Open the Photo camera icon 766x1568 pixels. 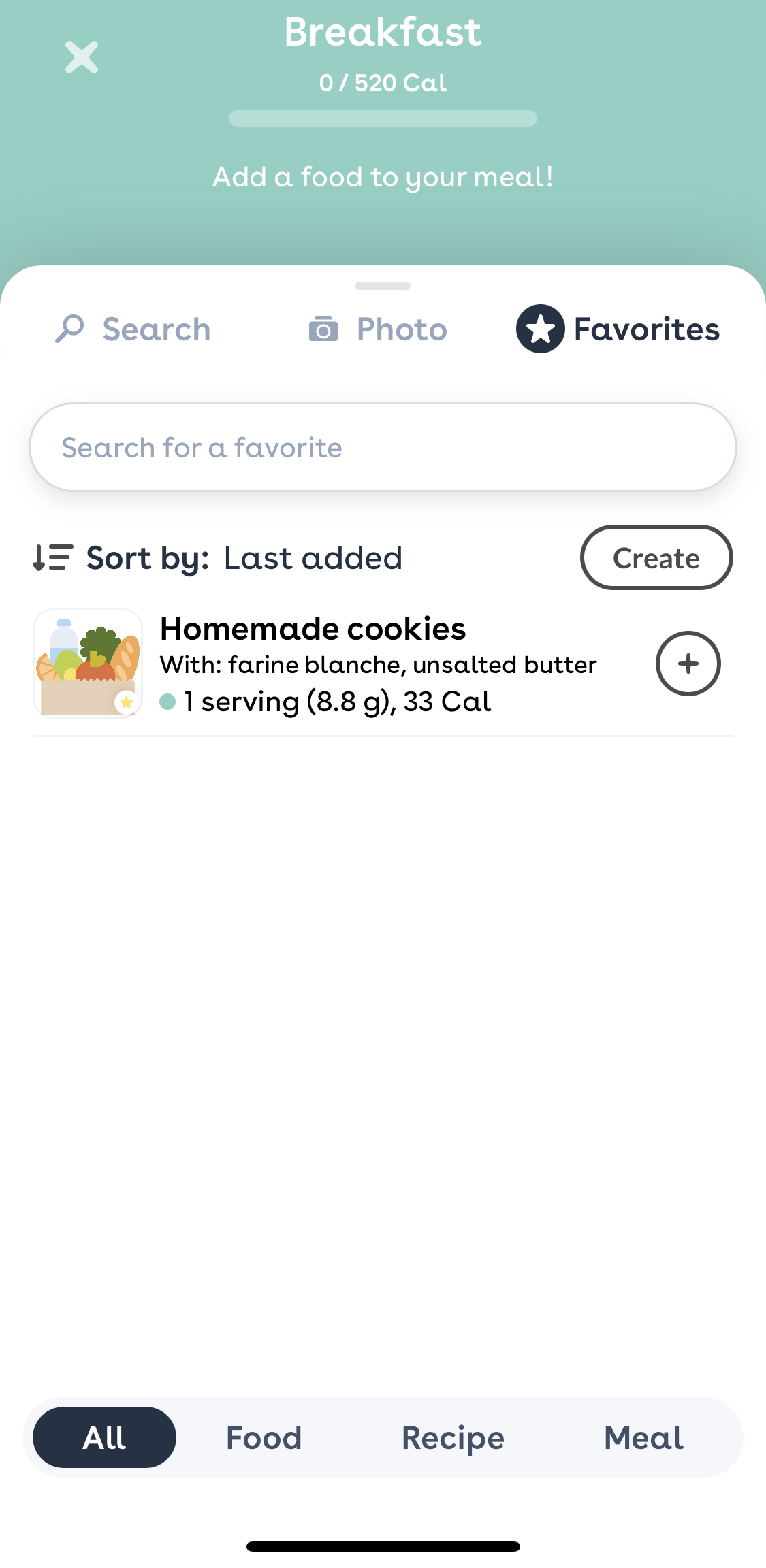tap(325, 329)
